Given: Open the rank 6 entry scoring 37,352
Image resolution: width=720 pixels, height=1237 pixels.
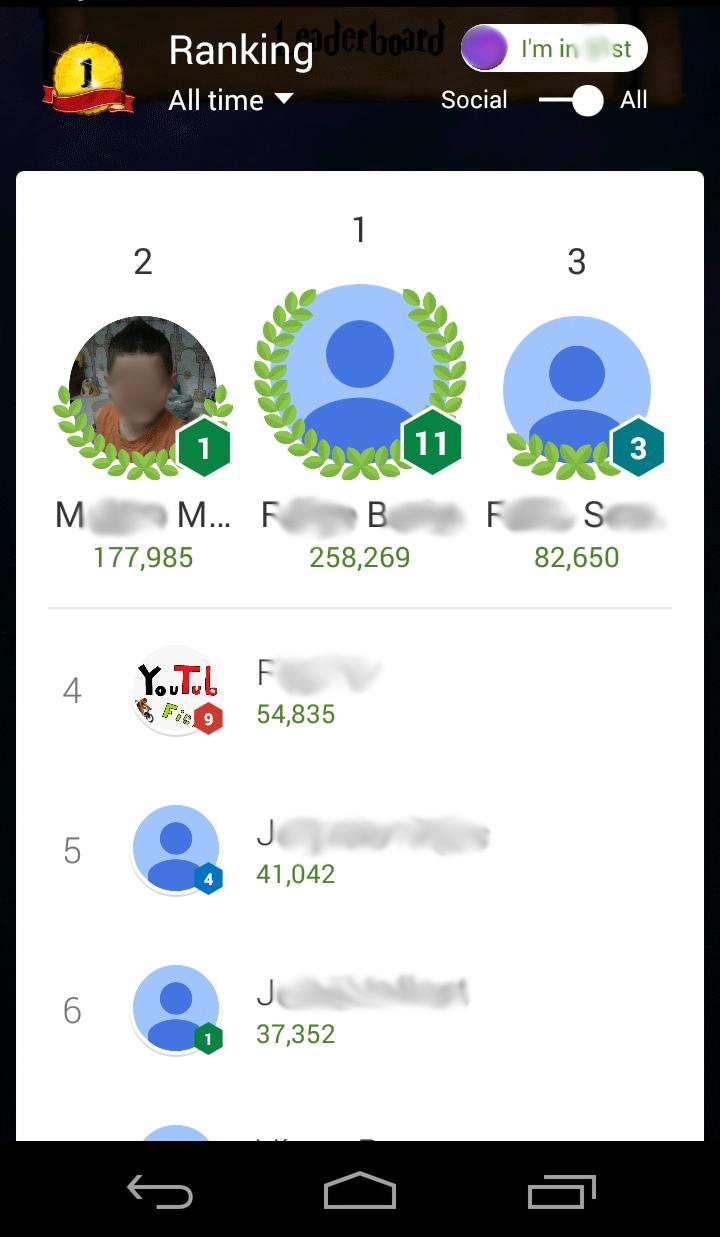Looking at the screenshot, I should (x=360, y=1011).
